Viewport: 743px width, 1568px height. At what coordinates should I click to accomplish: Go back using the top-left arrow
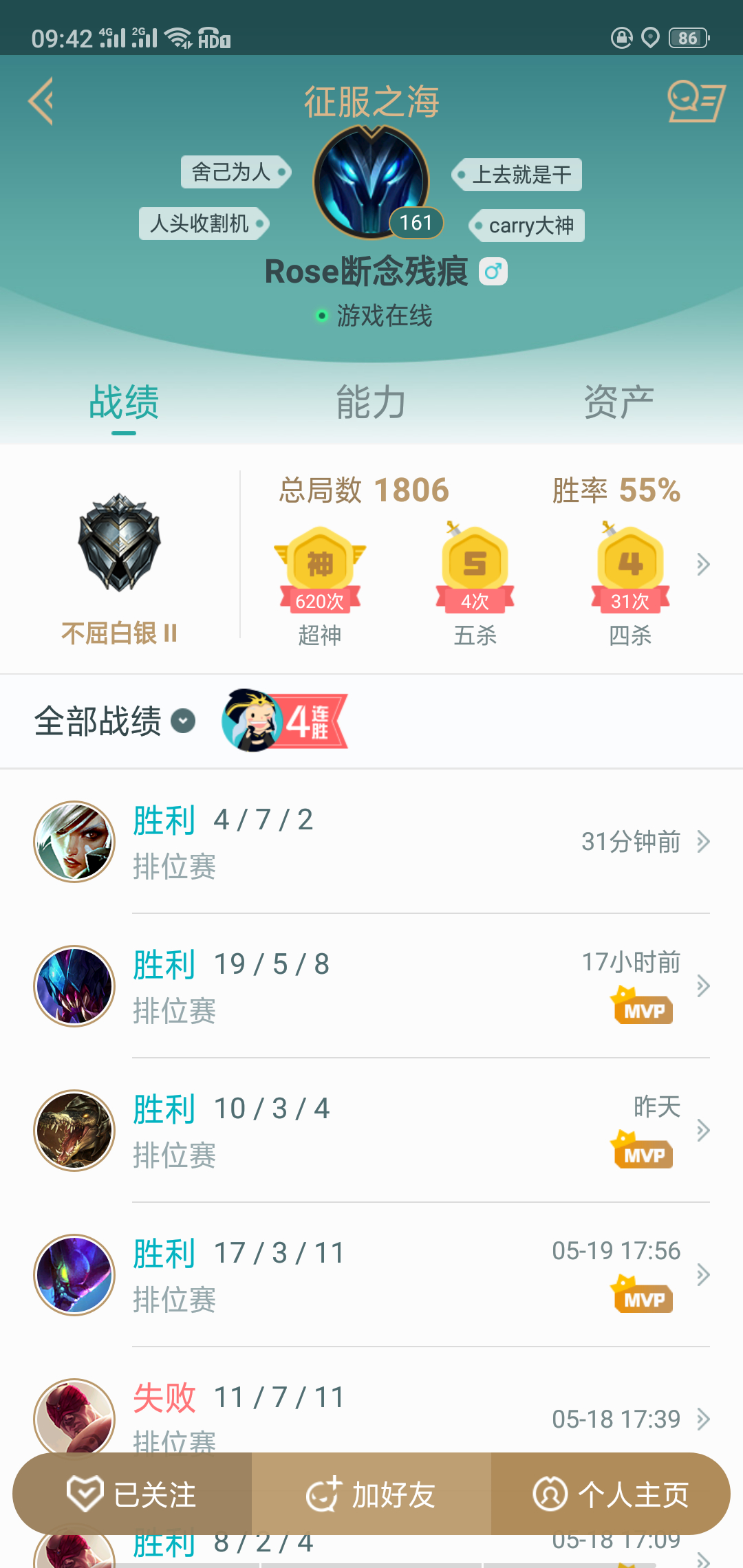(41, 102)
